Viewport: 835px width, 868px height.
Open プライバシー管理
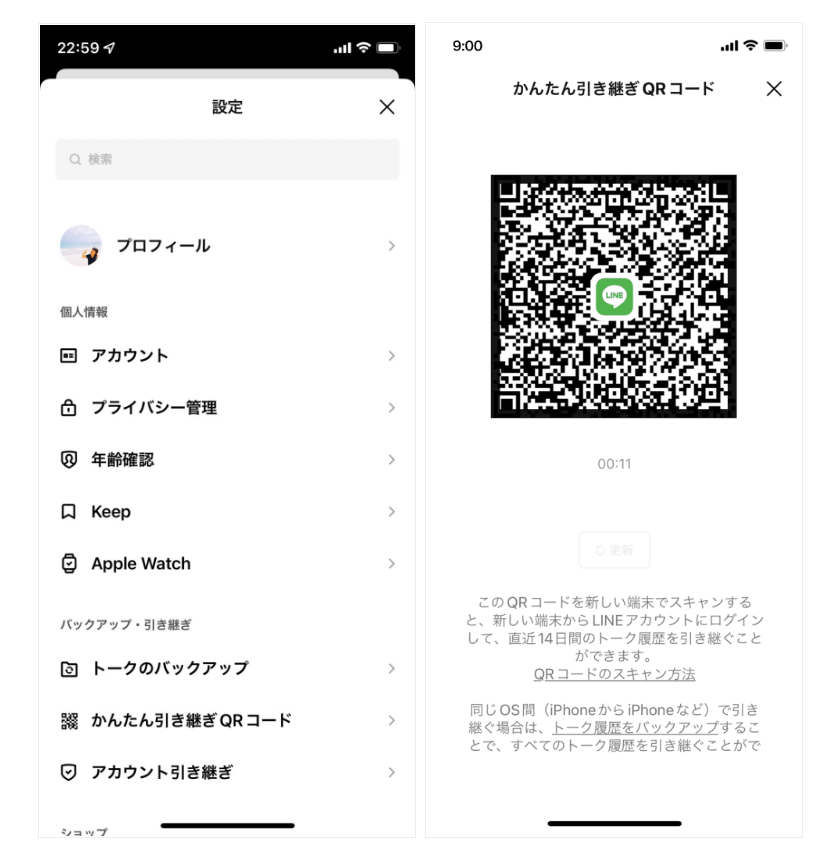click(x=227, y=408)
